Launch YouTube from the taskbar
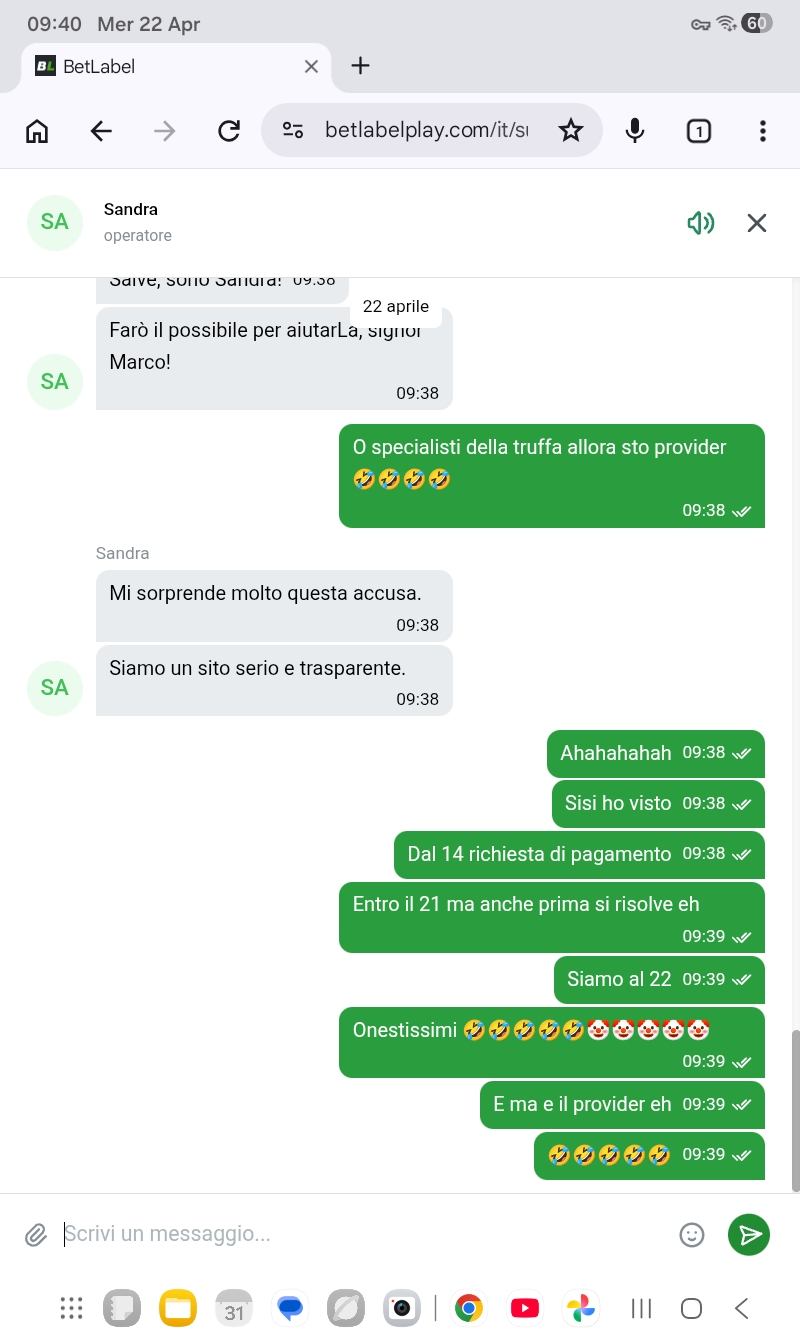 [525, 1308]
